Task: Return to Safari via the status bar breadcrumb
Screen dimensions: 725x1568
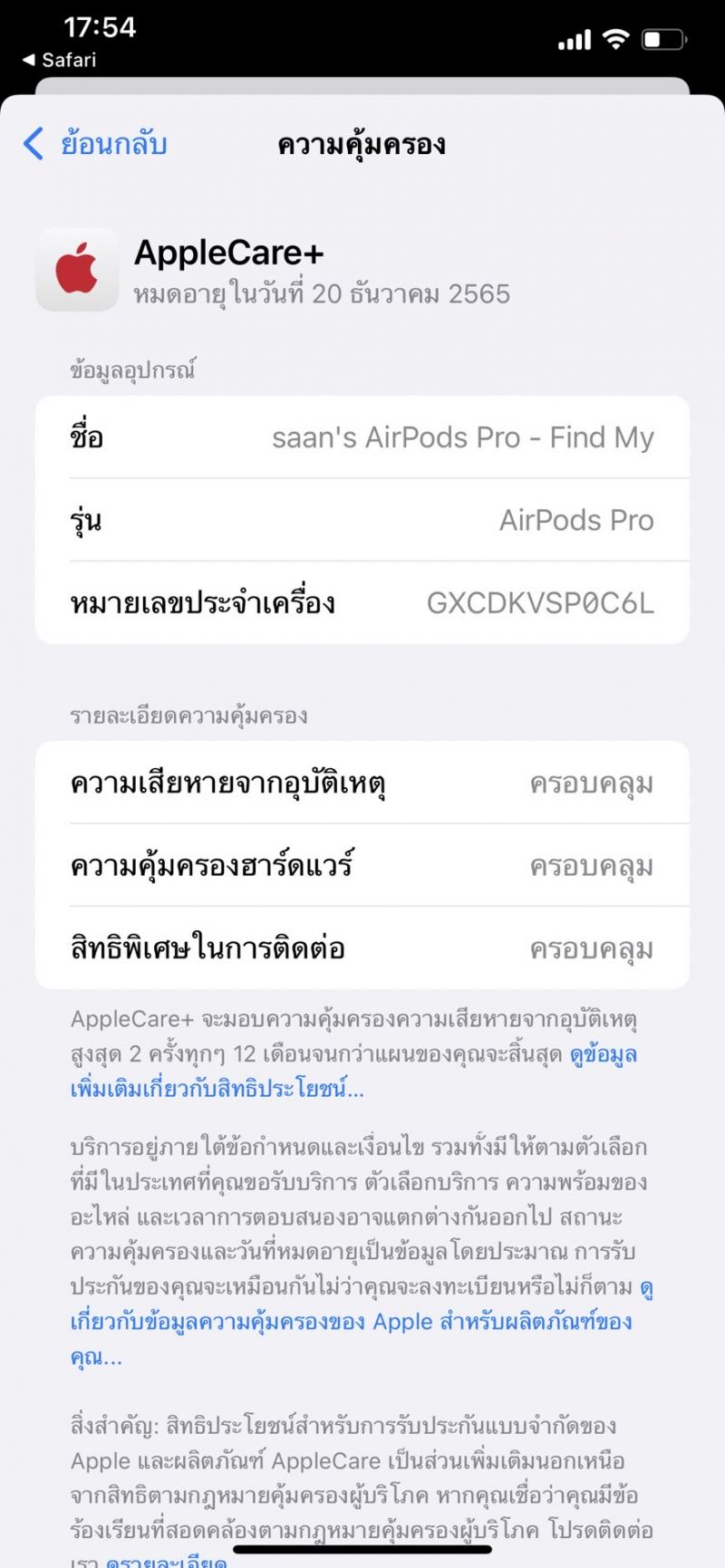Action: click(x=59, y=60)
